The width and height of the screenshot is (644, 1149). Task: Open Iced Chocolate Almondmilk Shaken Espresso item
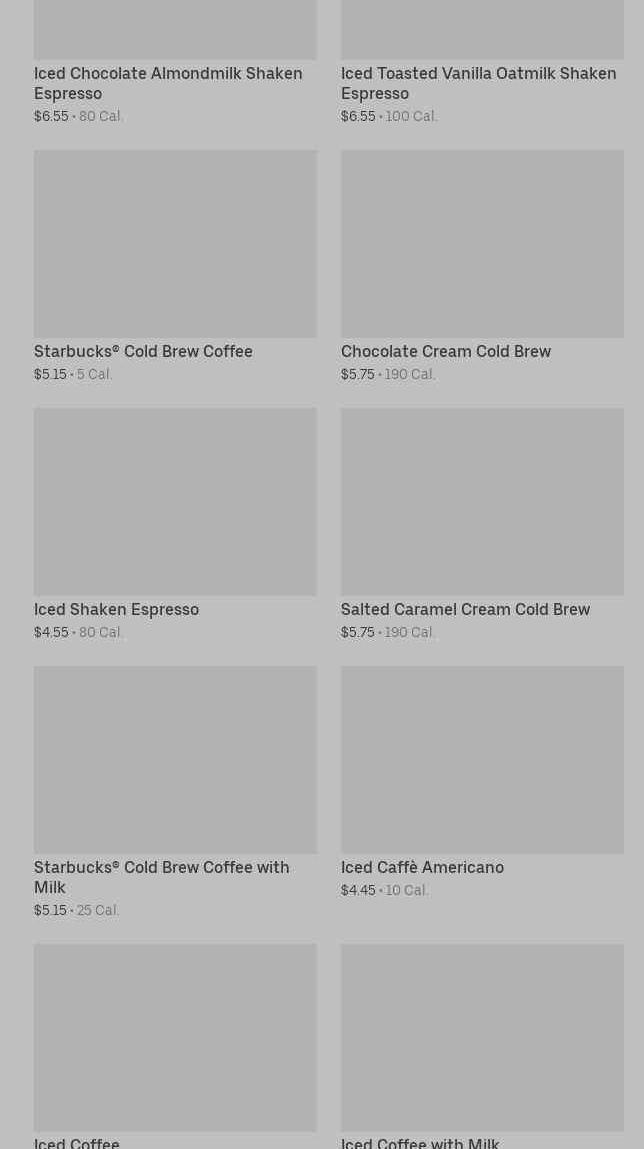175,62
